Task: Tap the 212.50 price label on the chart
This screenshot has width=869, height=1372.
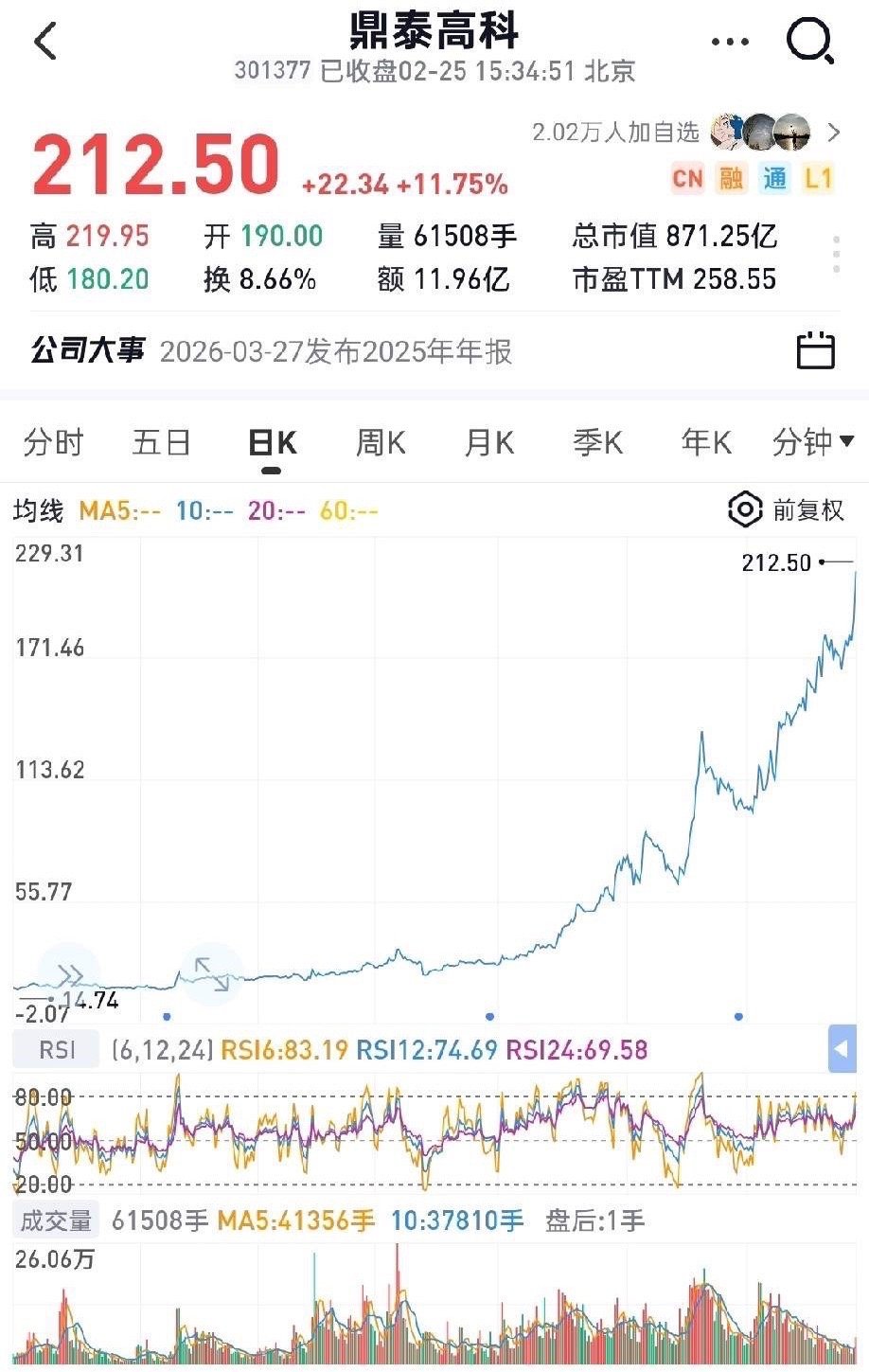Action: click(775, 563)
